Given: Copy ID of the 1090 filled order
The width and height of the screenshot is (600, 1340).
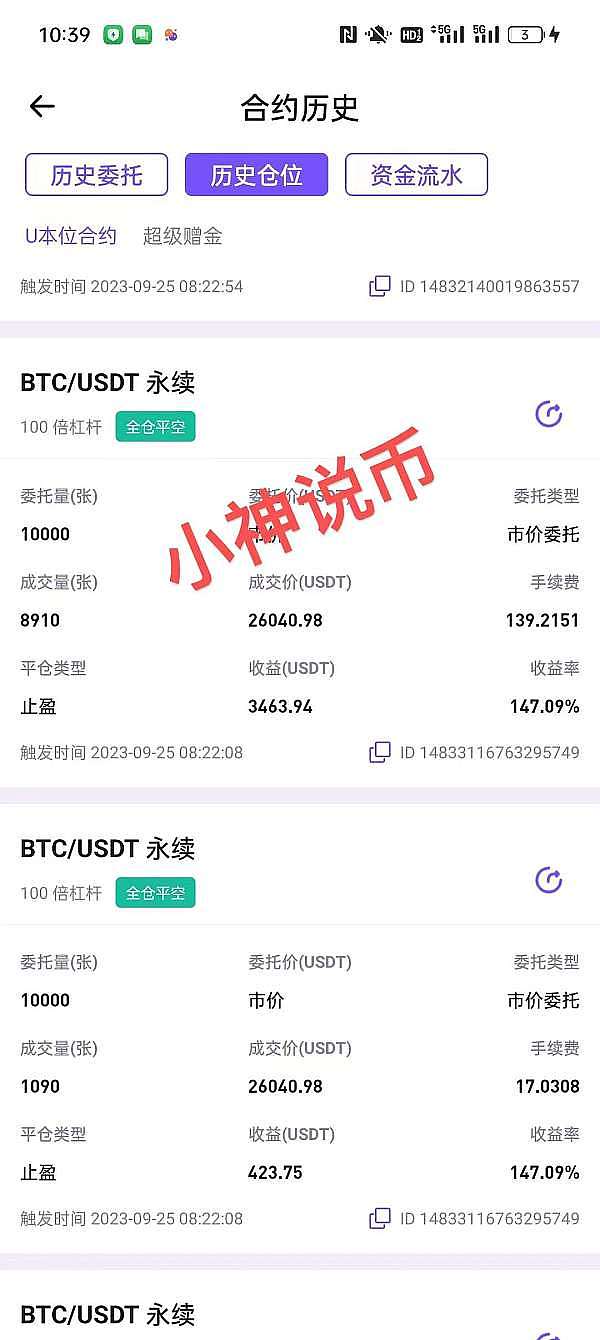Looking at the screenshot, I should [x=380, y=1218].
